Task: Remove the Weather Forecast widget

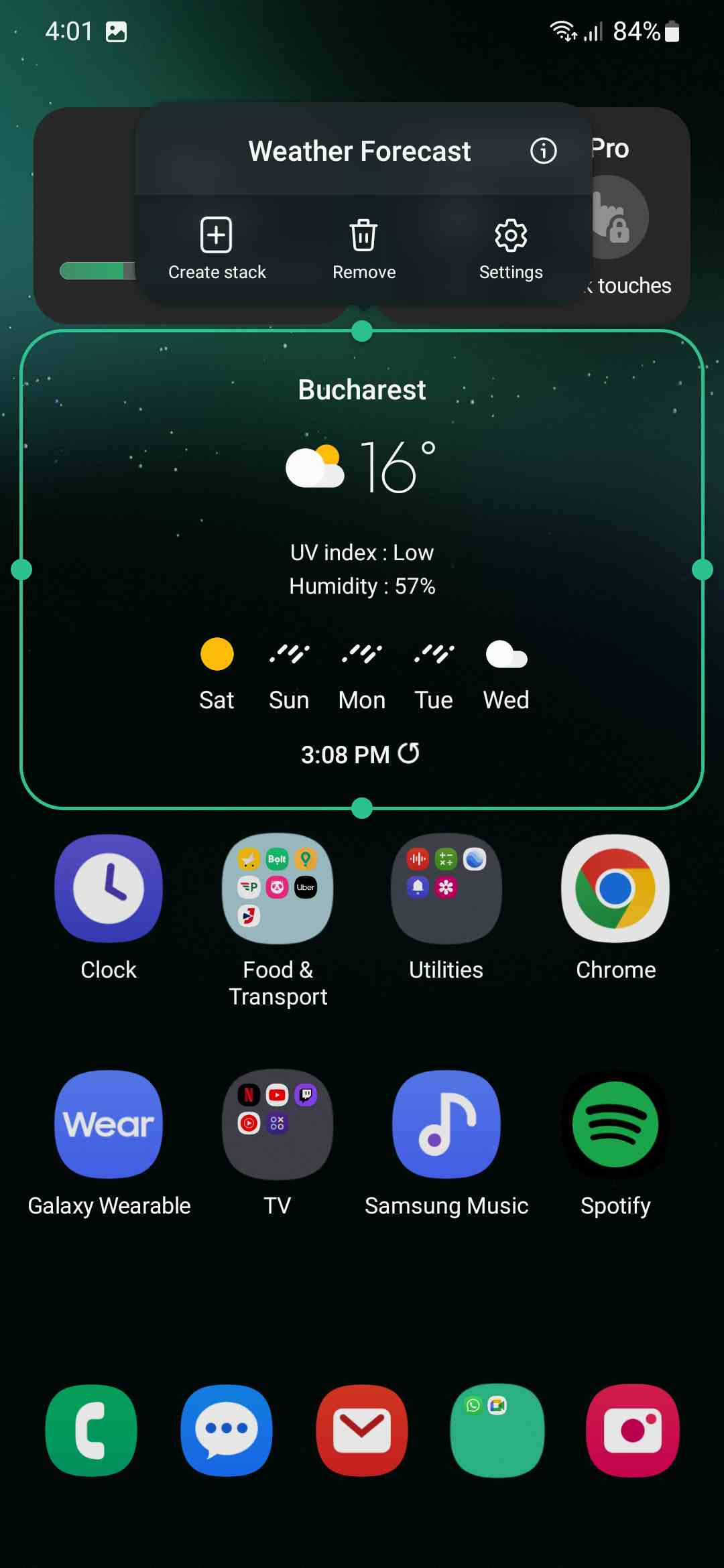Action: [x=364, y=248]
